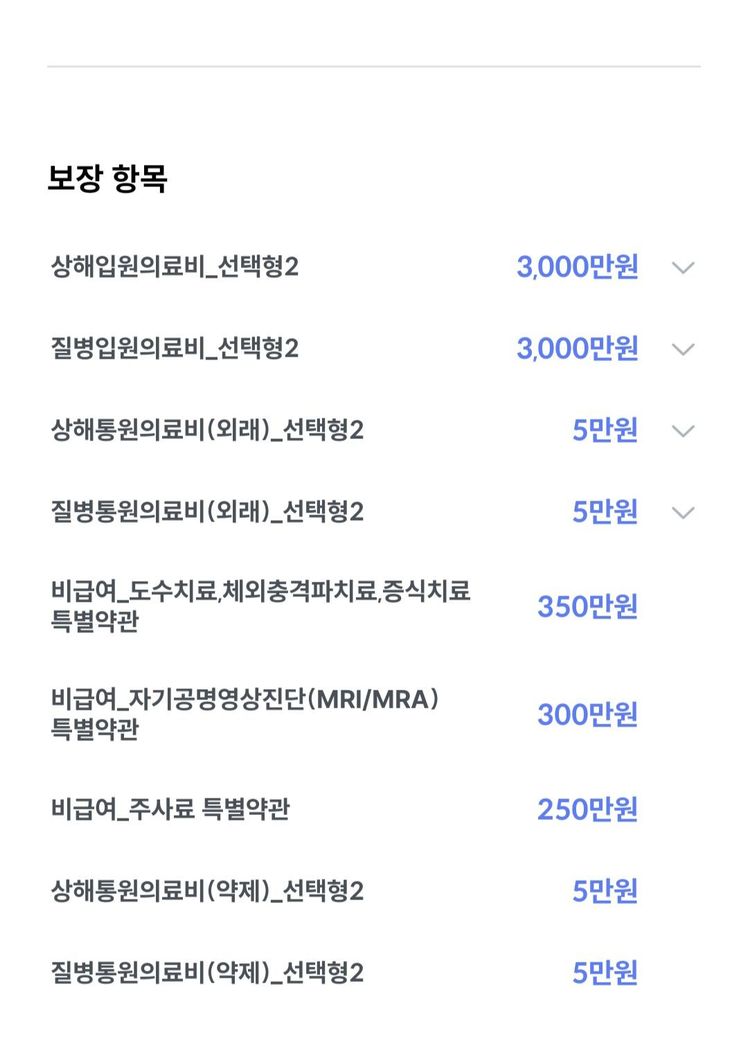Expand the 상해통원의료비(외래)_선택형2 row
The image size is (748, 1040).
pyautogui.click(x=683, y=432)
